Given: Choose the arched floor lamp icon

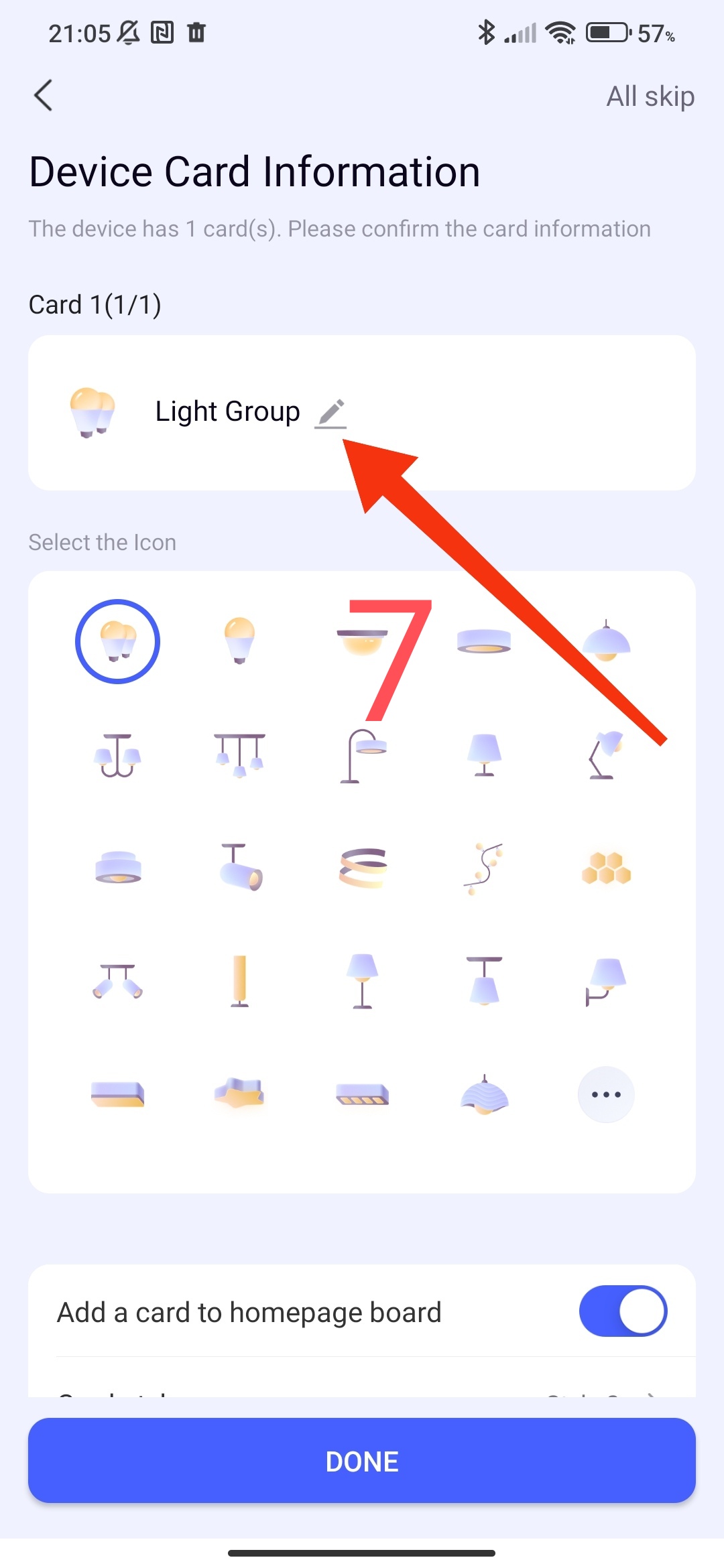Looking at the screenshot, I should tap(363, 755).
